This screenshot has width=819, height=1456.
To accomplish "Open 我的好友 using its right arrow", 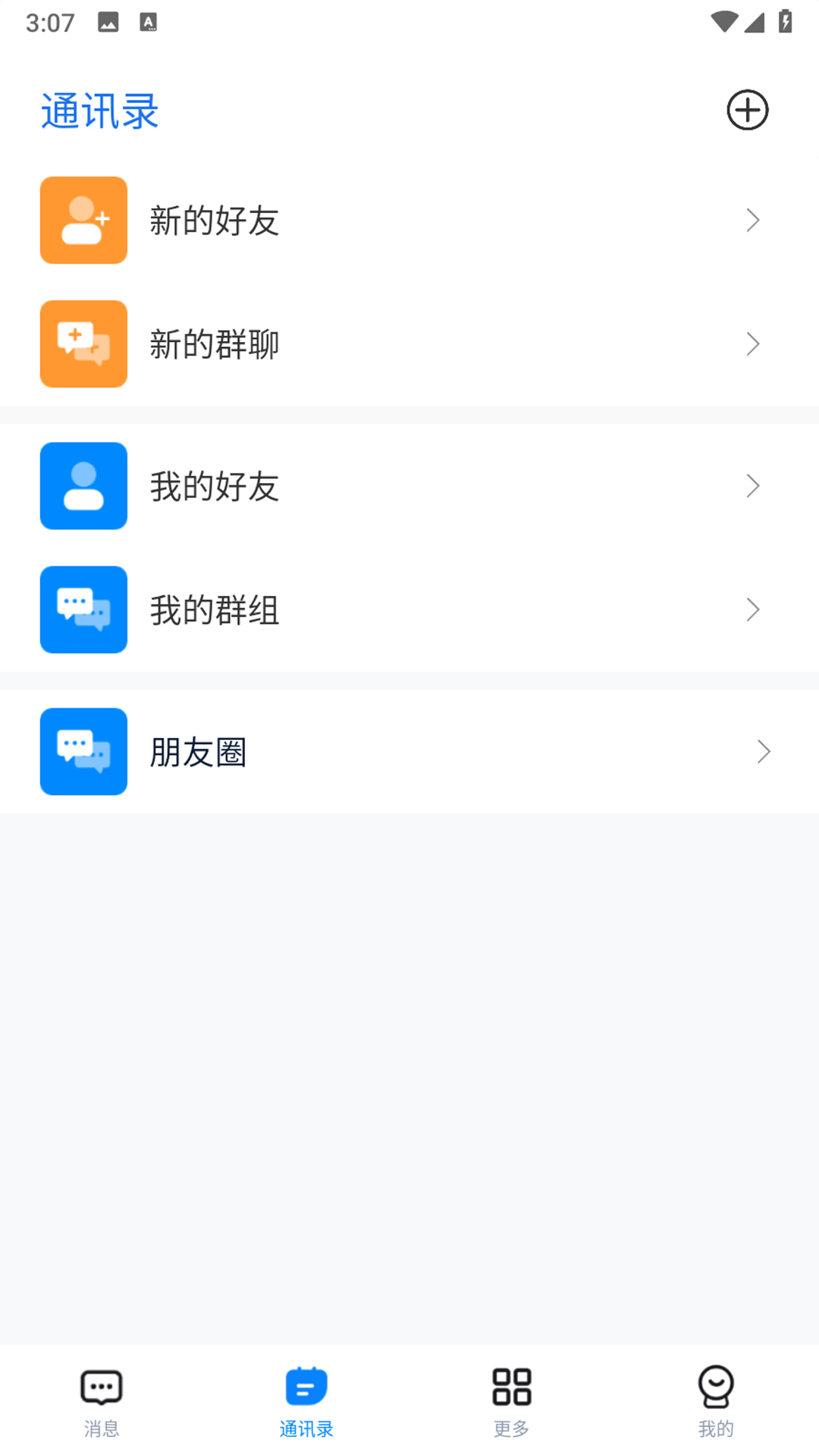I will (x=753, y=486).
